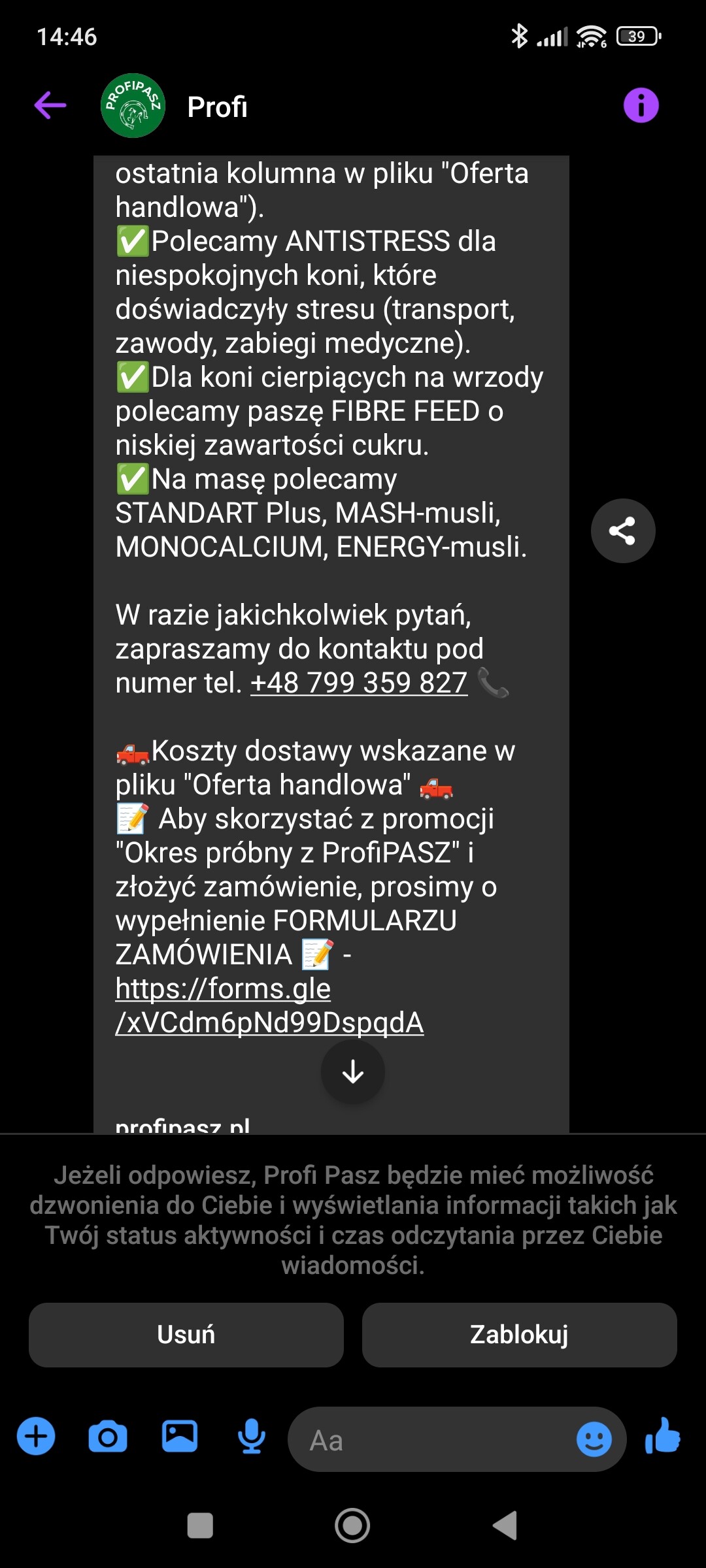Tap Usuń to delete the conversation
Image resolution: width=706 pixels, height=1568 pixels.
pyautogui.click(x=186, y=1334)
